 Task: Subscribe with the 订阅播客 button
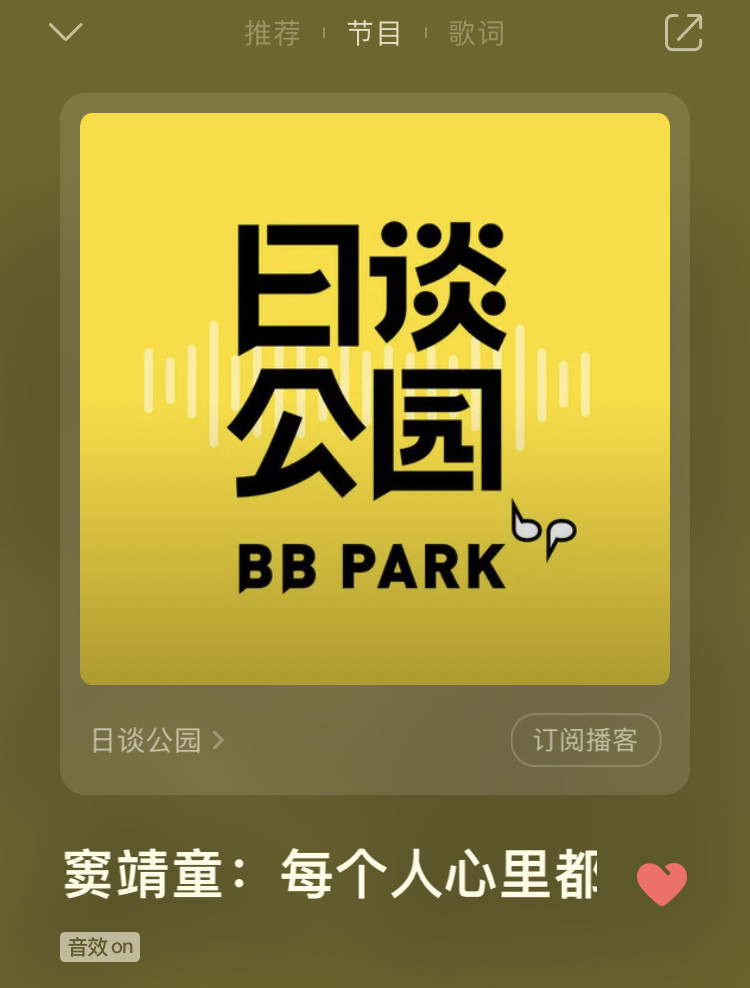[x=585, y=740]
